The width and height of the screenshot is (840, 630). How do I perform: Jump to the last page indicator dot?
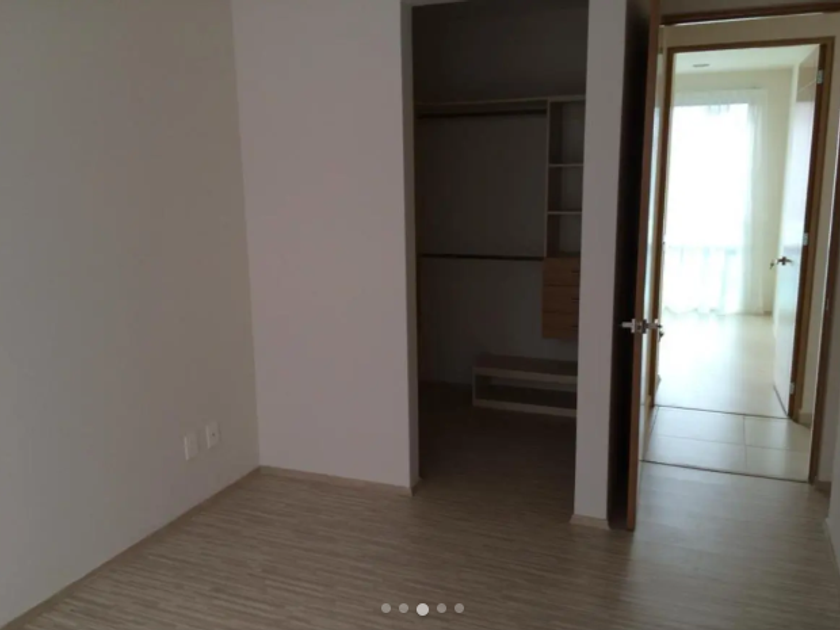(x=459, y=608)
